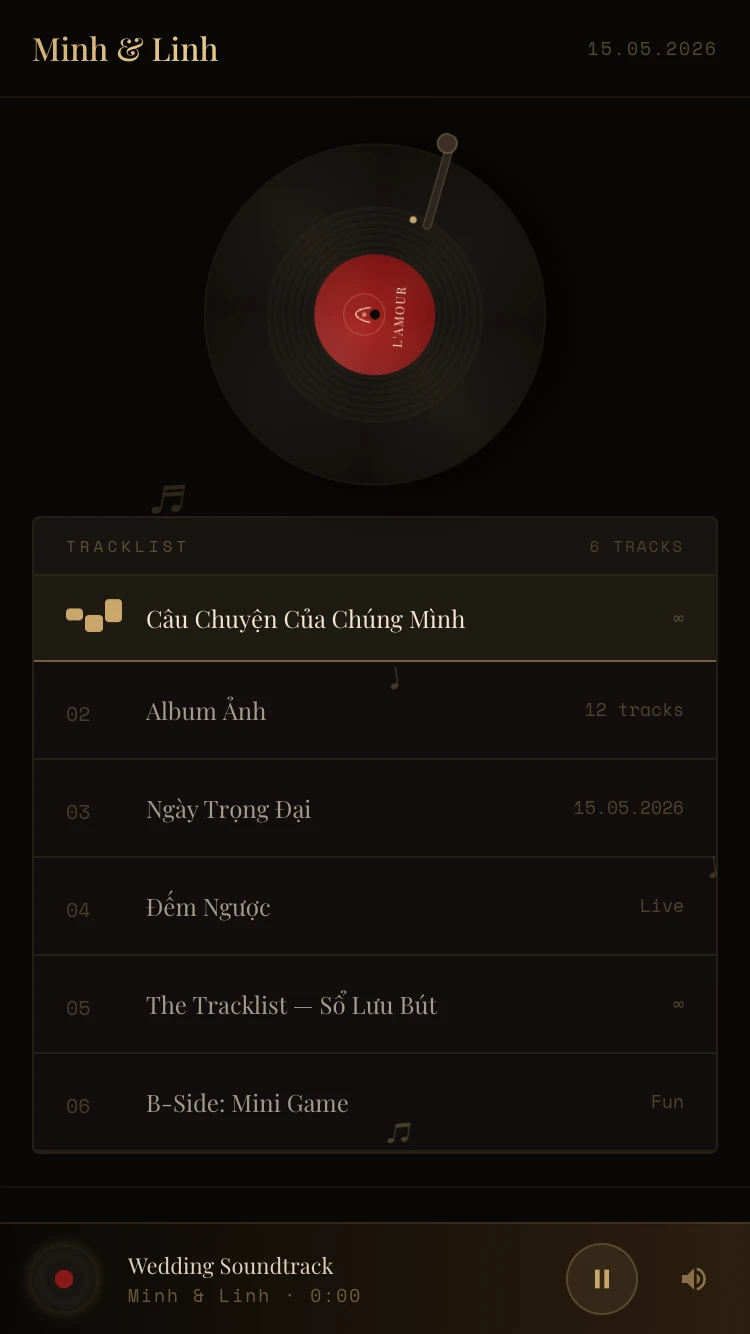Click the red L'AMOUR vinyl label
Viewport: 750px width, 1334px height.
pos(375,315)
